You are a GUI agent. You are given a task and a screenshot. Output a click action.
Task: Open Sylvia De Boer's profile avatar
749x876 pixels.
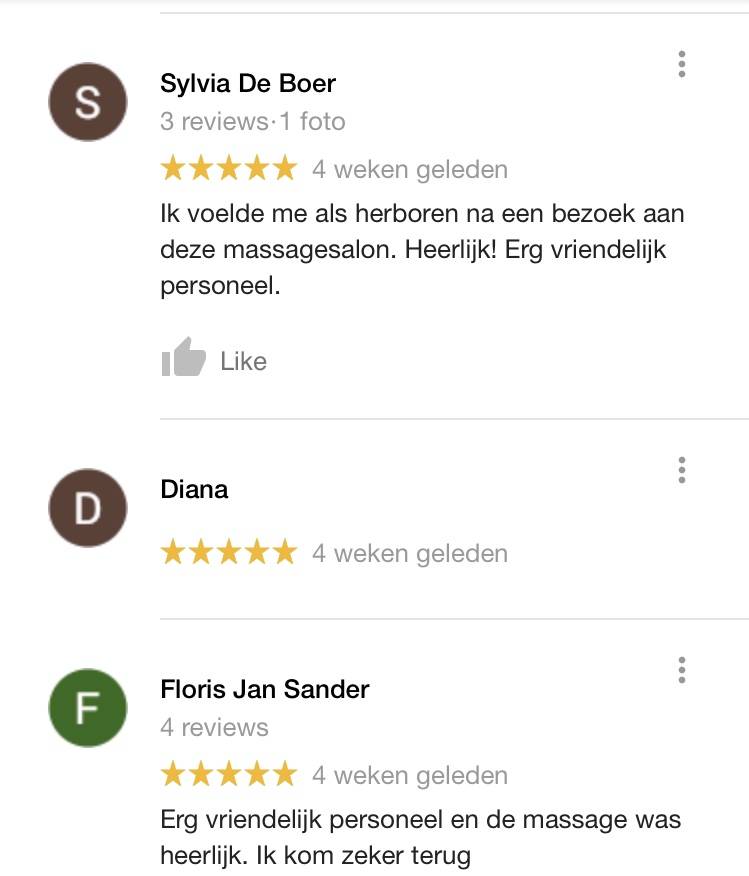click(x=88, y=102)
